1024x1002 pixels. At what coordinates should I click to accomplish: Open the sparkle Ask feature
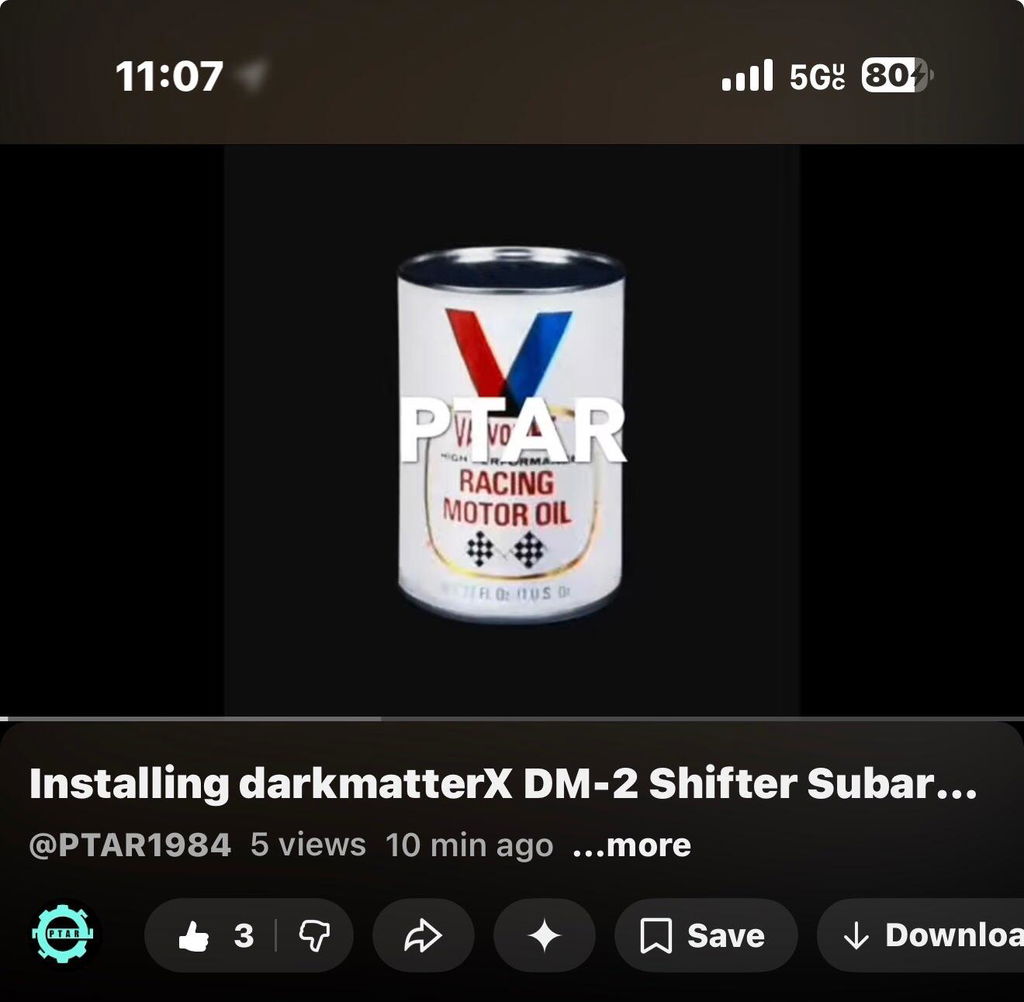pyautogui.click(x=544, y=935)
